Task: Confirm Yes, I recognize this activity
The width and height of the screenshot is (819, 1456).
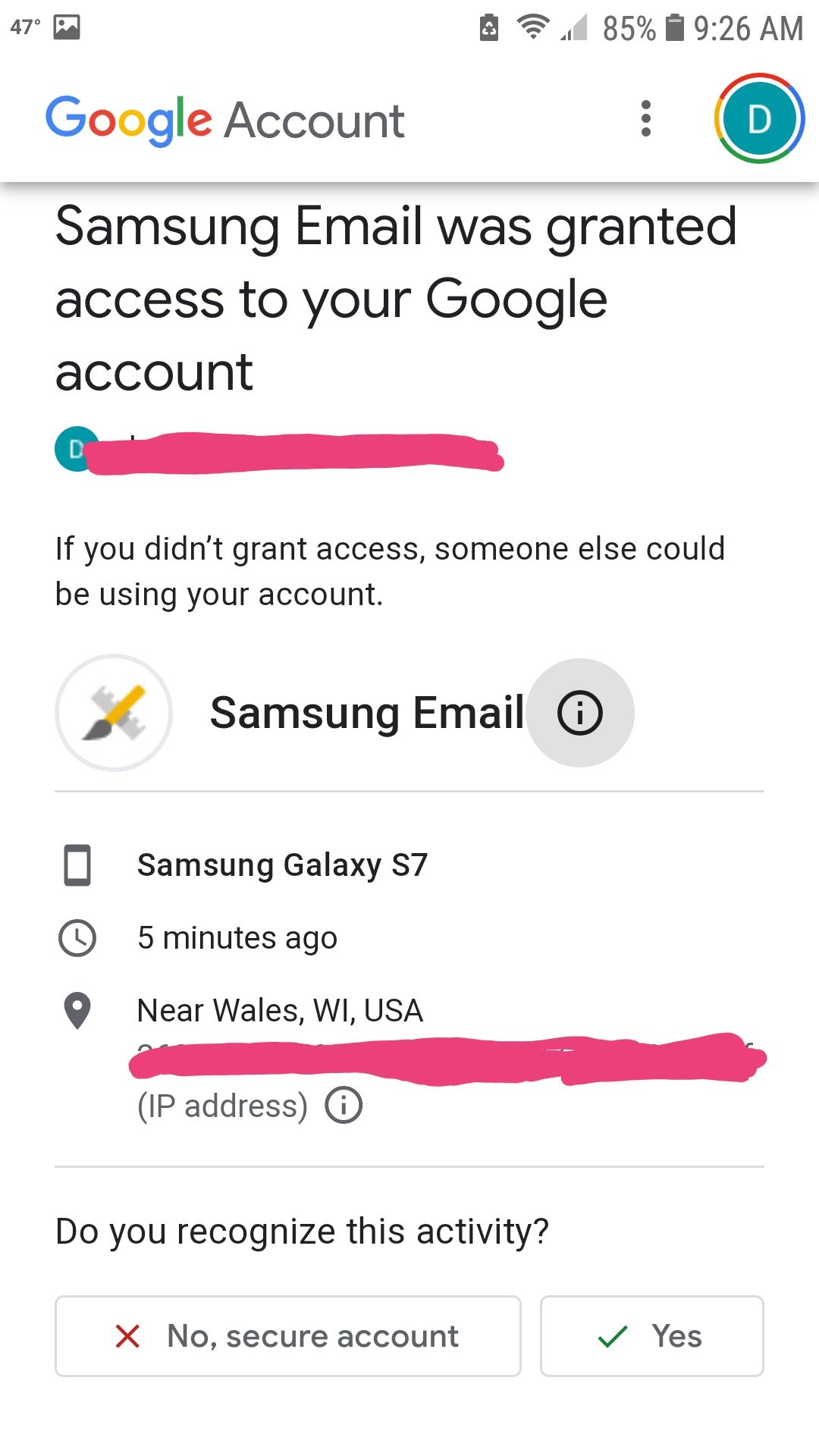Action: click(x=651, y=1336)
